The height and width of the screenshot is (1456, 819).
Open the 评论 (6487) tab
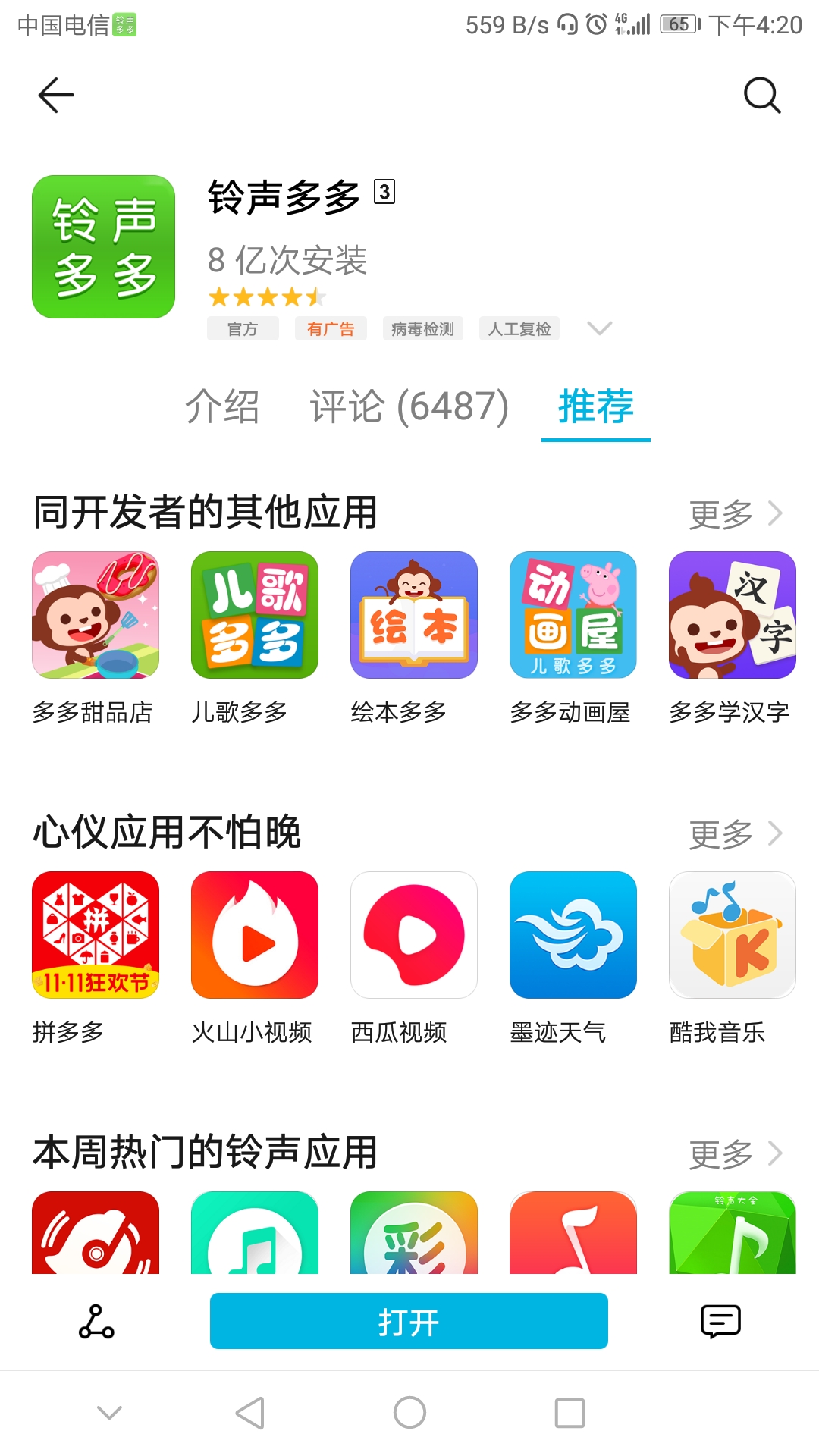[x=408, y=408]
